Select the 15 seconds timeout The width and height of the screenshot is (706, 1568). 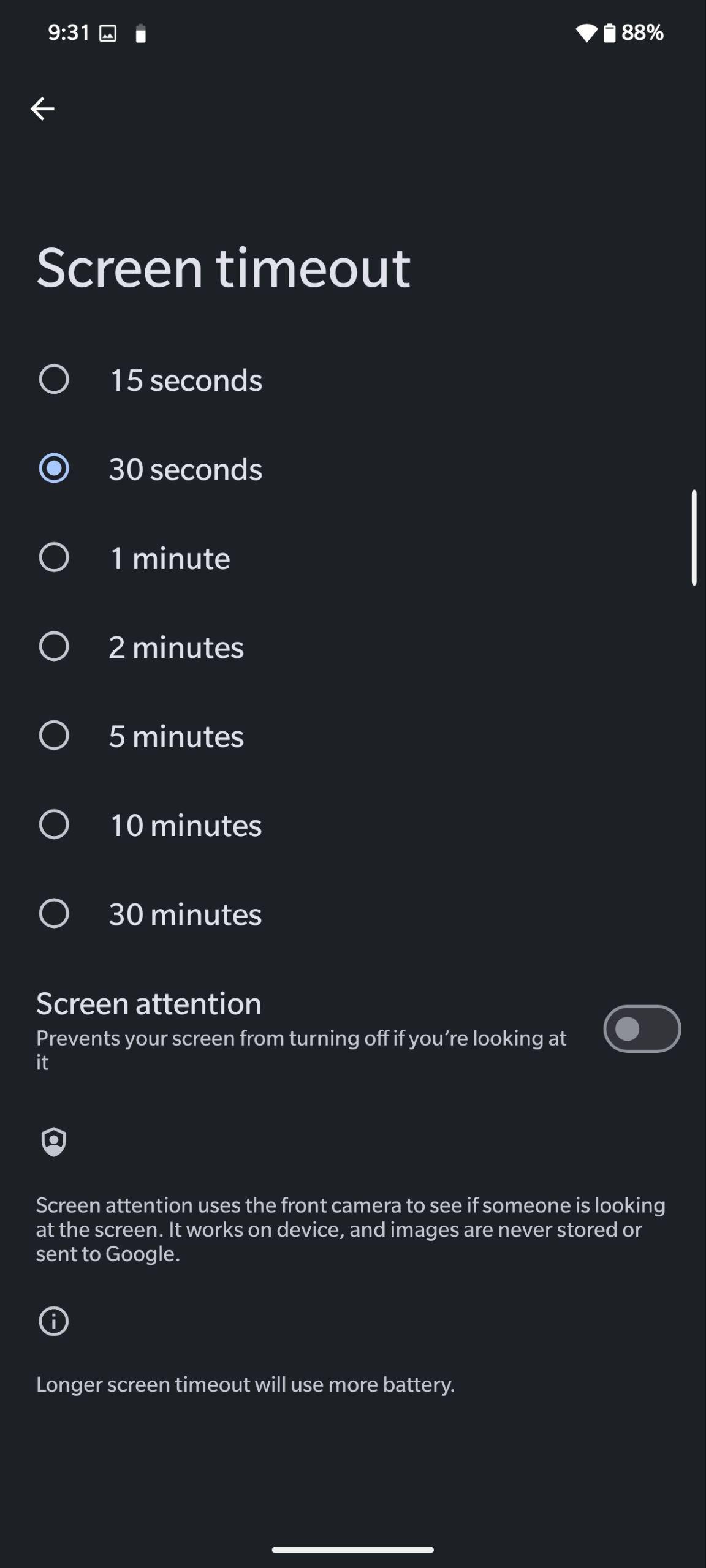(353, 379)
